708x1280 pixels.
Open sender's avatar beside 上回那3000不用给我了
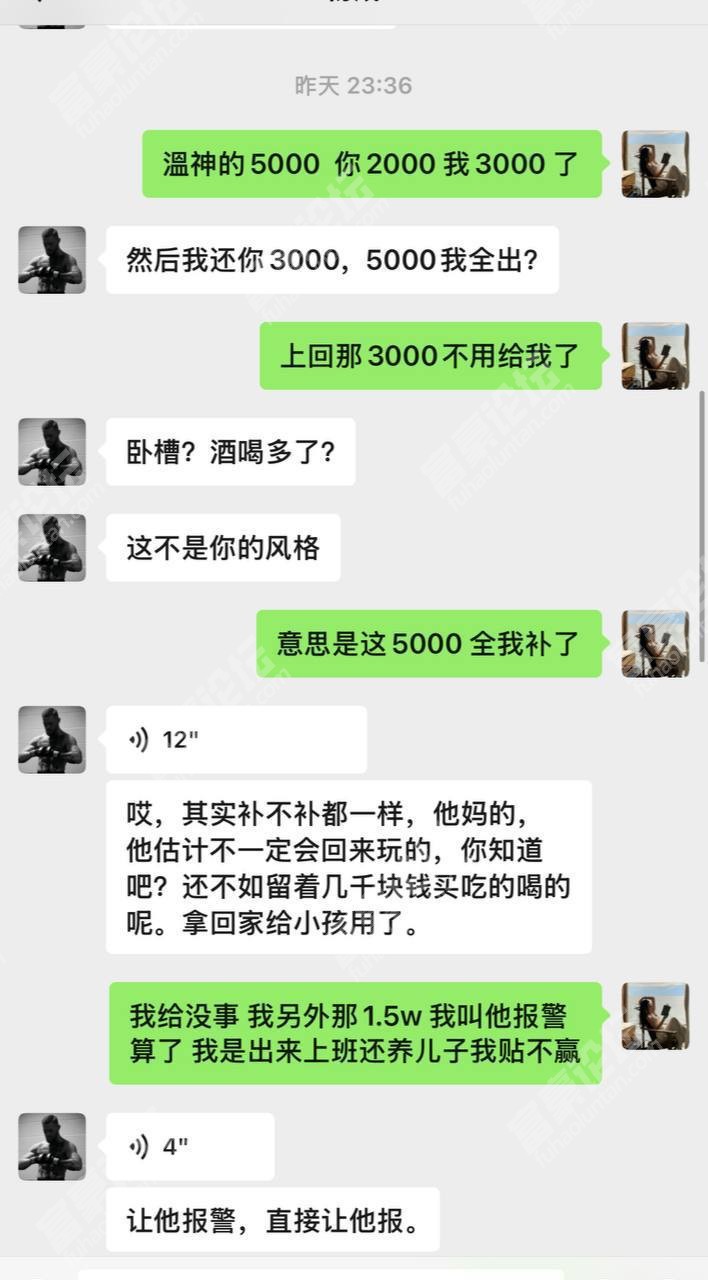pos(655,356)
